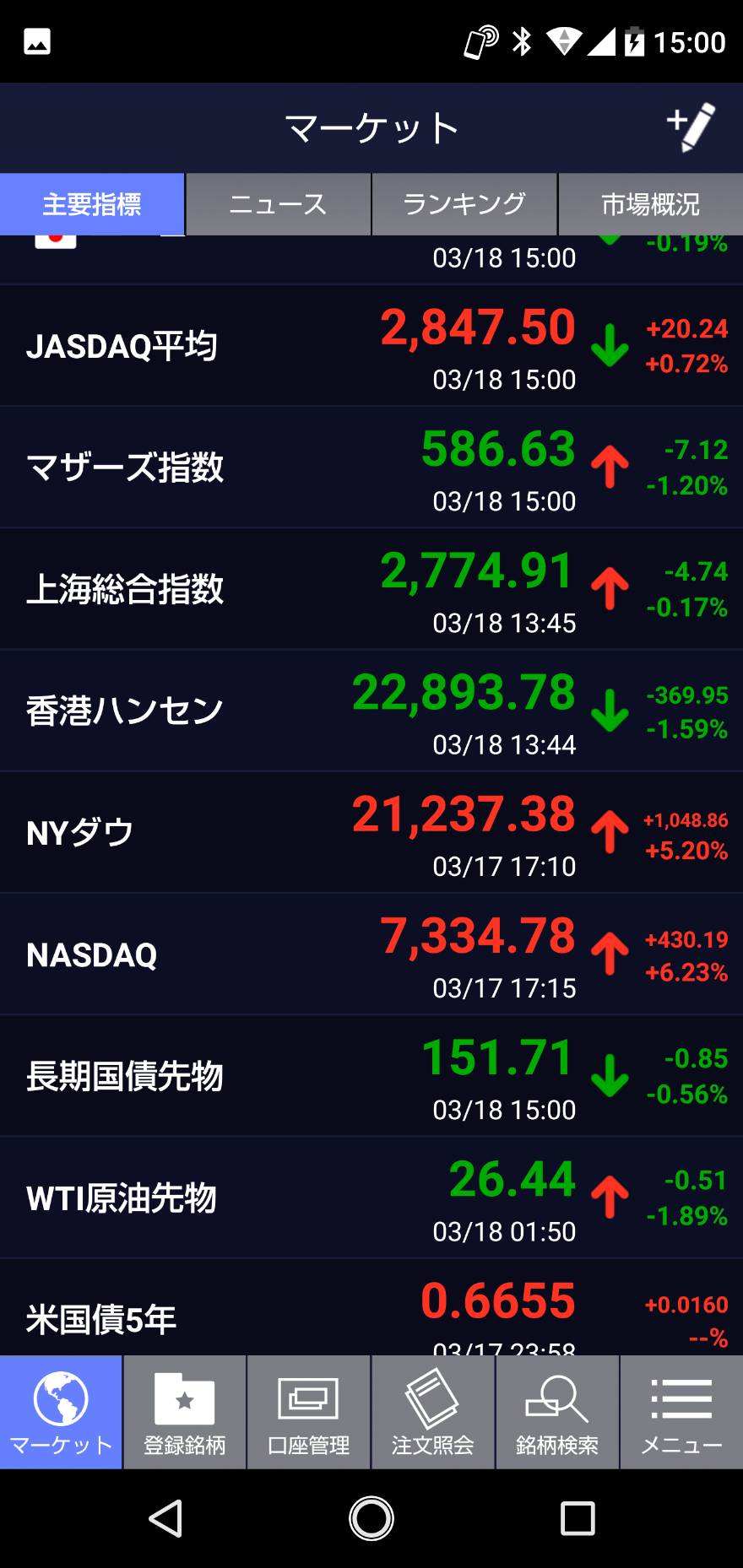
Task: Switch to the ニュース tab
Action: coord(279,204)
